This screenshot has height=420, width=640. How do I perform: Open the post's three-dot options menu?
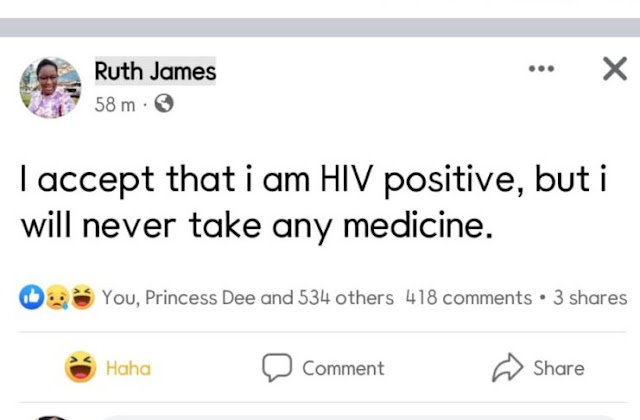click(540, 69)
